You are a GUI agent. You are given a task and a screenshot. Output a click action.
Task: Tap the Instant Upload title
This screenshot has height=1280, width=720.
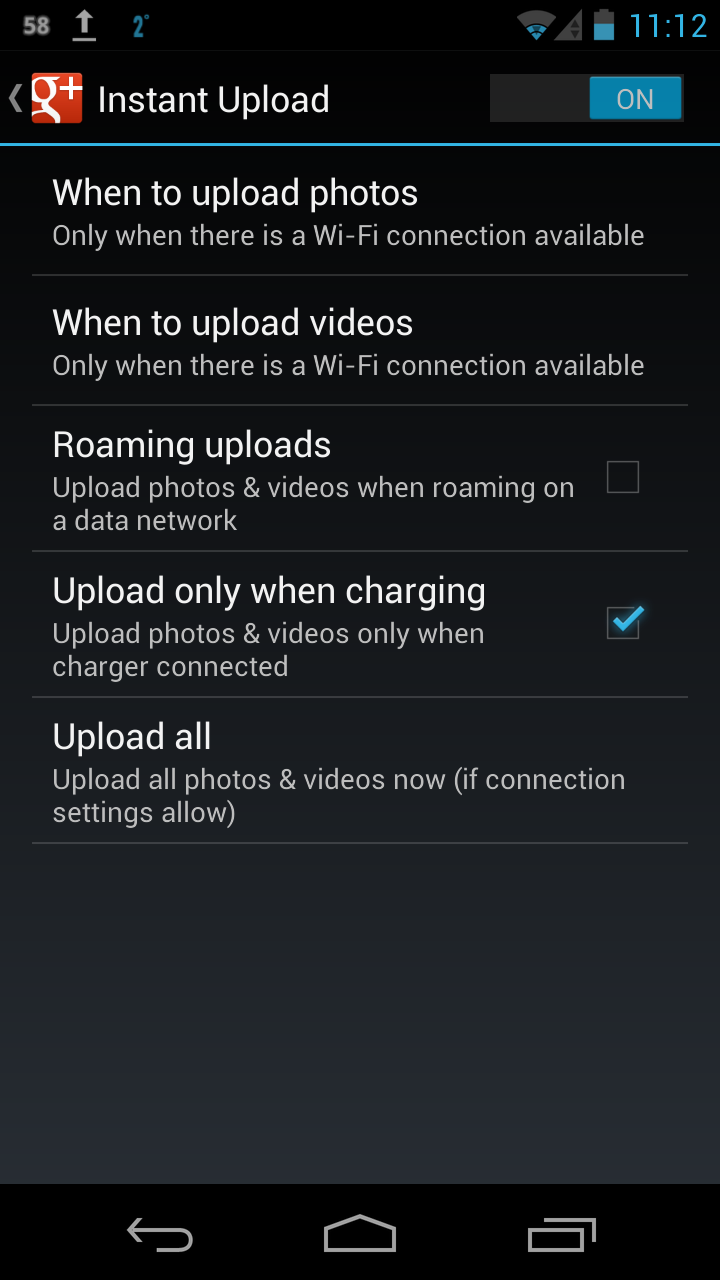point(213,98)
